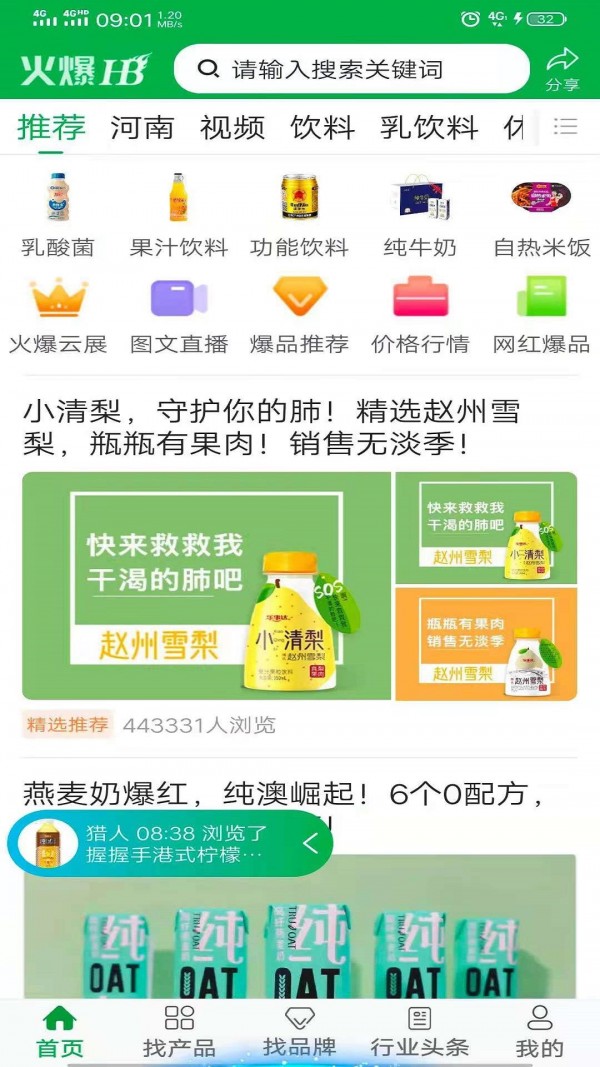View 爆品推荐 picks

point(299,314)
